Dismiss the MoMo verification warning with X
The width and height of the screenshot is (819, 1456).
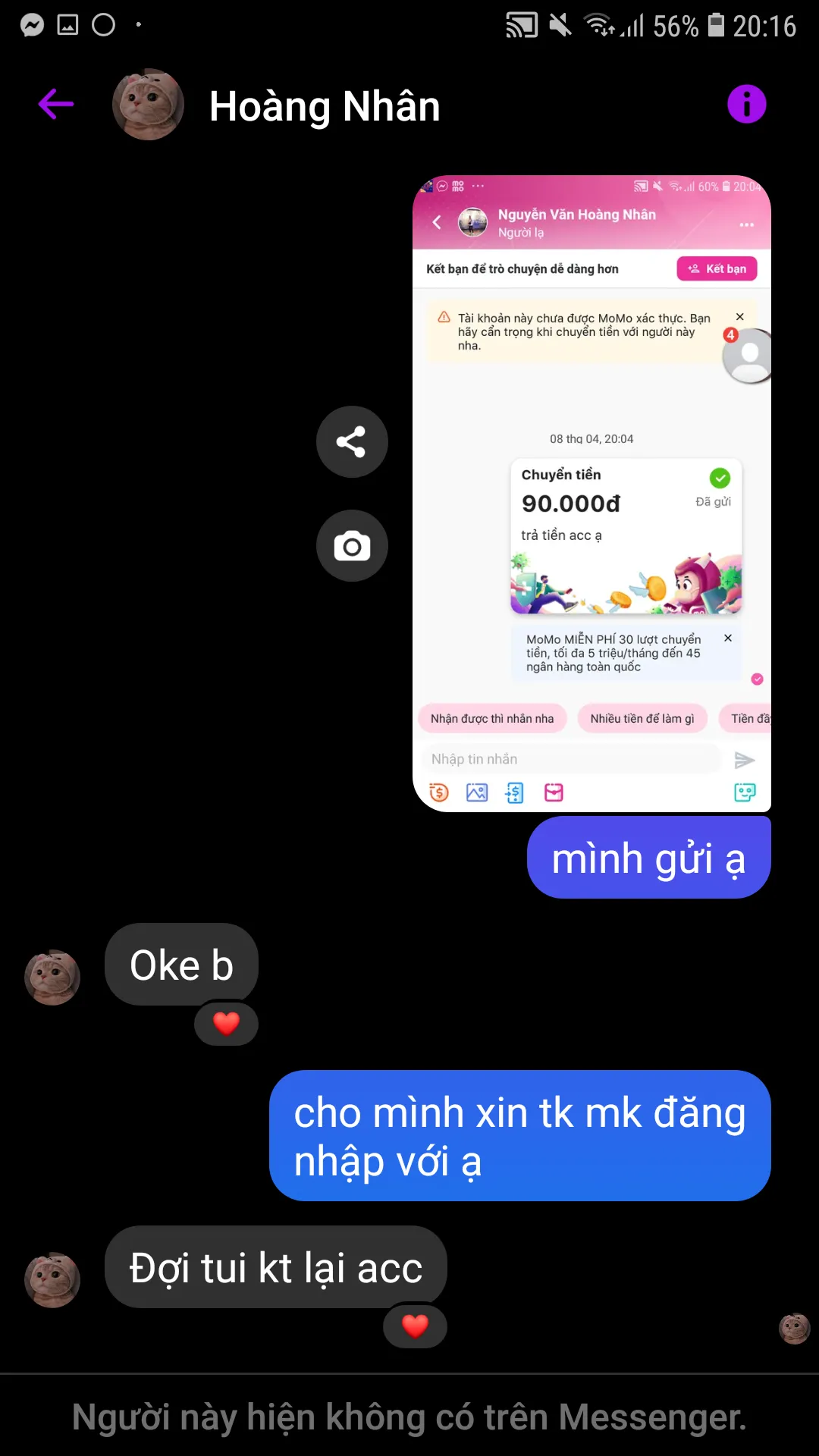[x=739, y=316]
